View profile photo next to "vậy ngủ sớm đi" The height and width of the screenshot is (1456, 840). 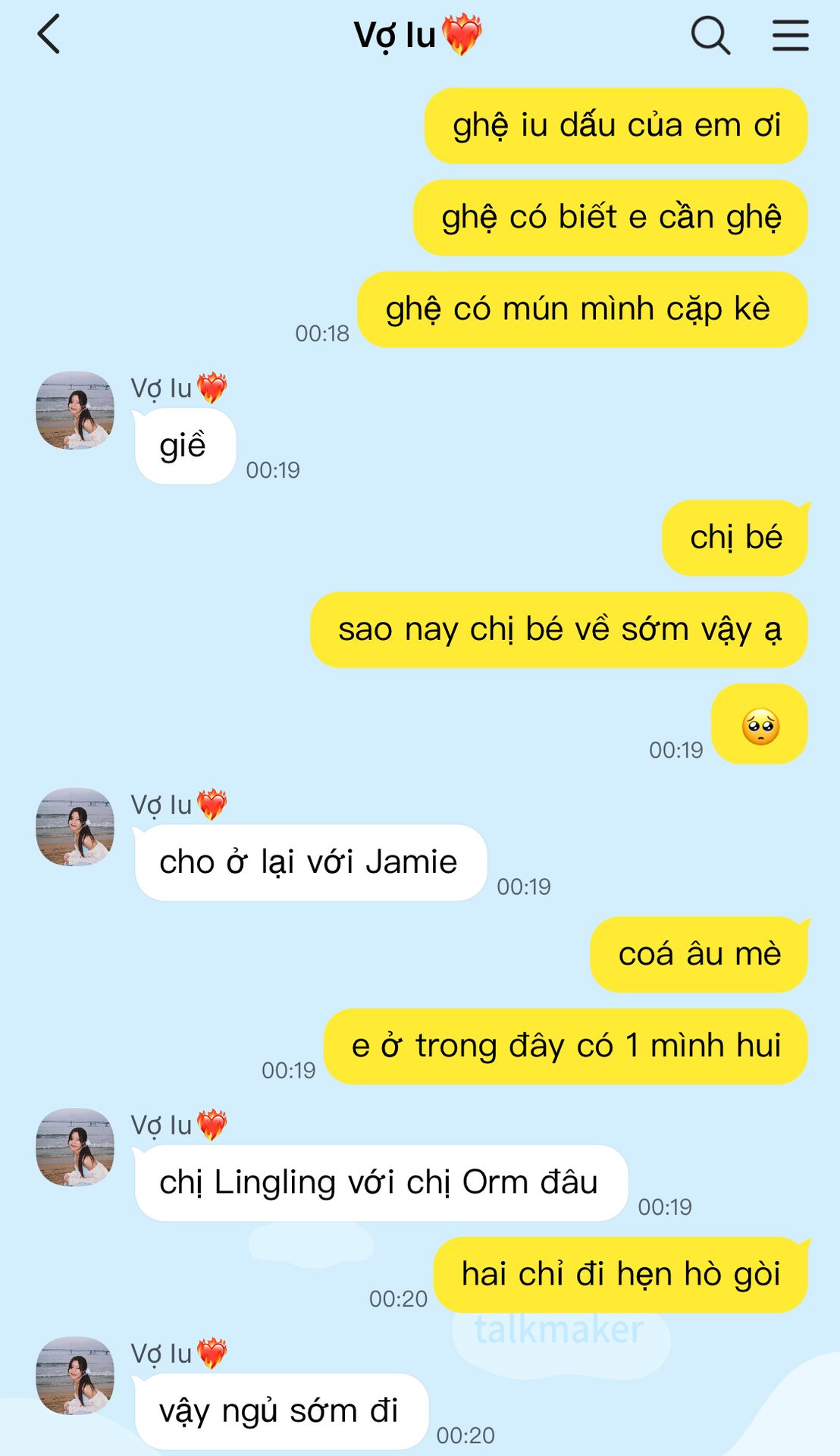coord(75,1375)
